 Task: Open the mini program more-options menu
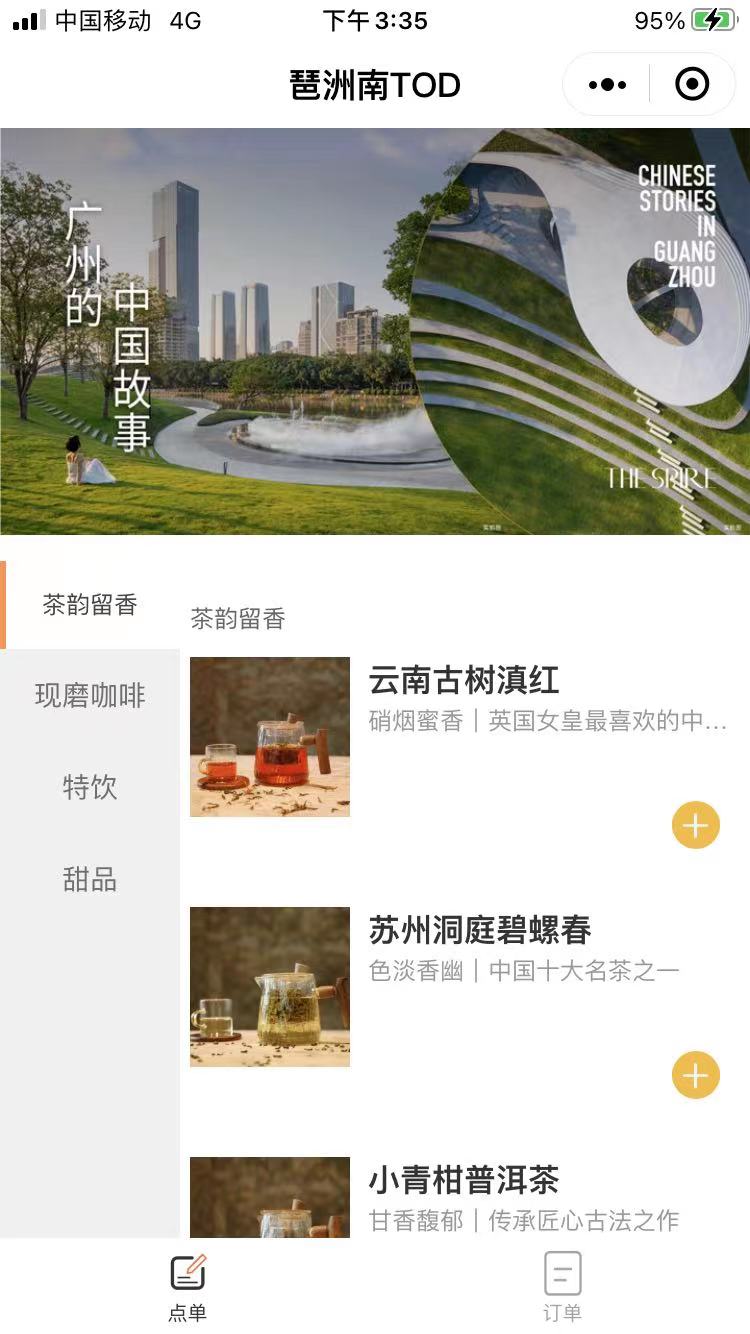coord(607,85)
